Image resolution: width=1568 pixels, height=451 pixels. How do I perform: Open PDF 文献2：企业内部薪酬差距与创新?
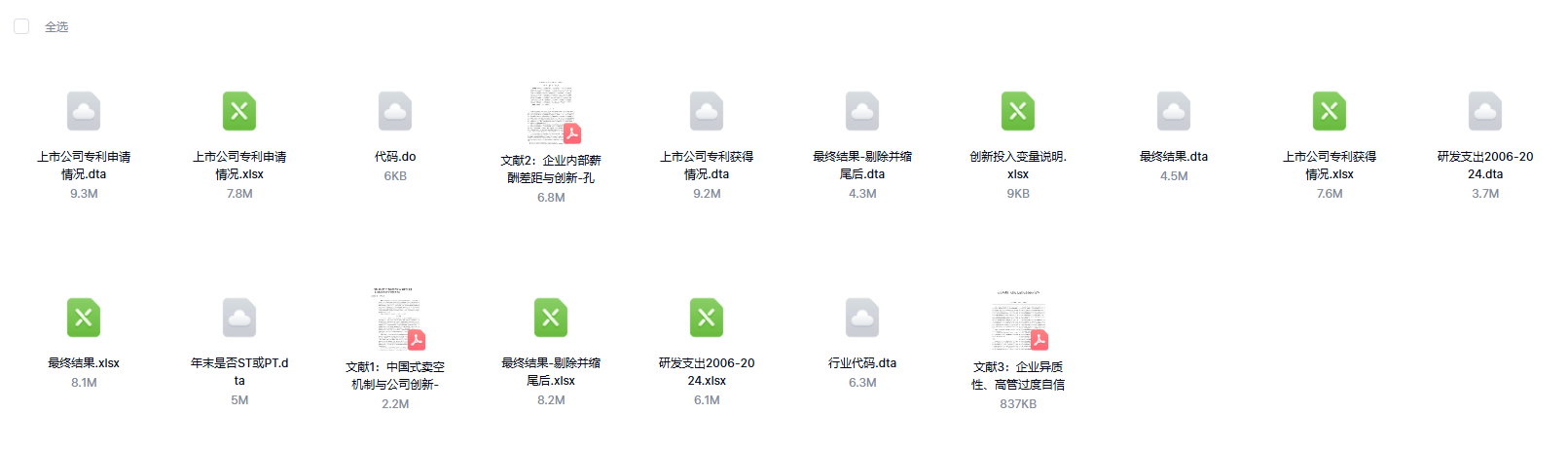tap(551, 114)
